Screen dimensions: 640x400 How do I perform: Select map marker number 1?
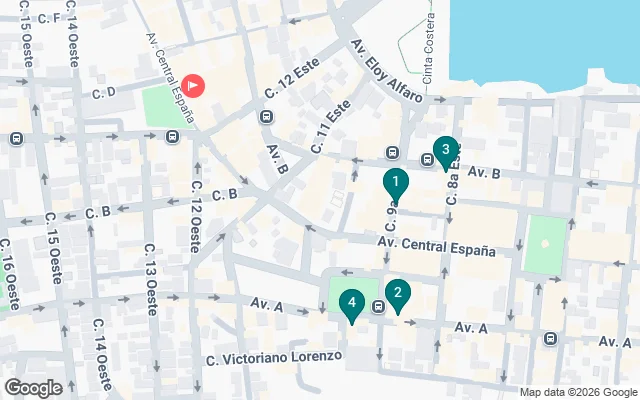pyautogui.click(x=396, y=184)
